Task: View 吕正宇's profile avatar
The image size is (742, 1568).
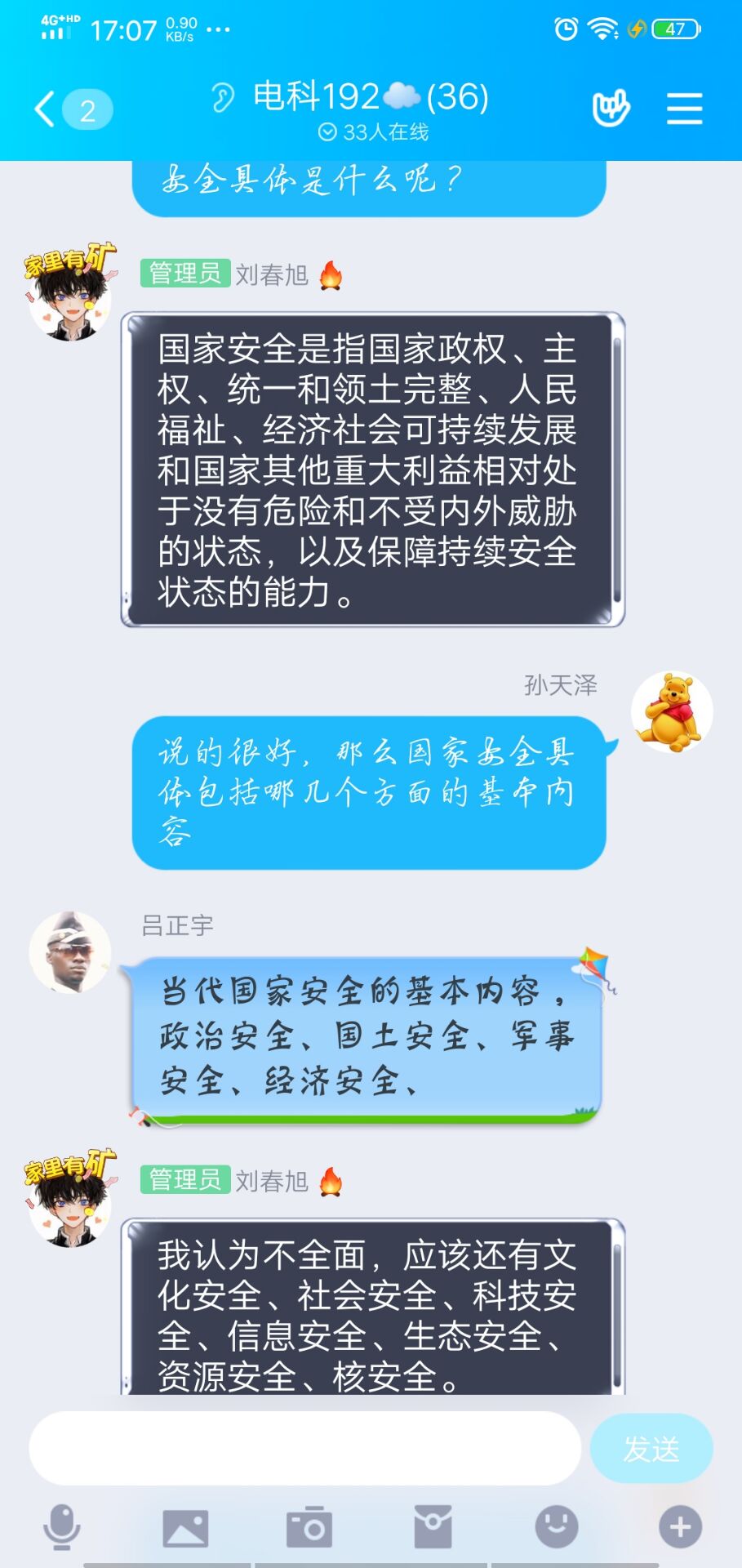Action: [70, 952]
